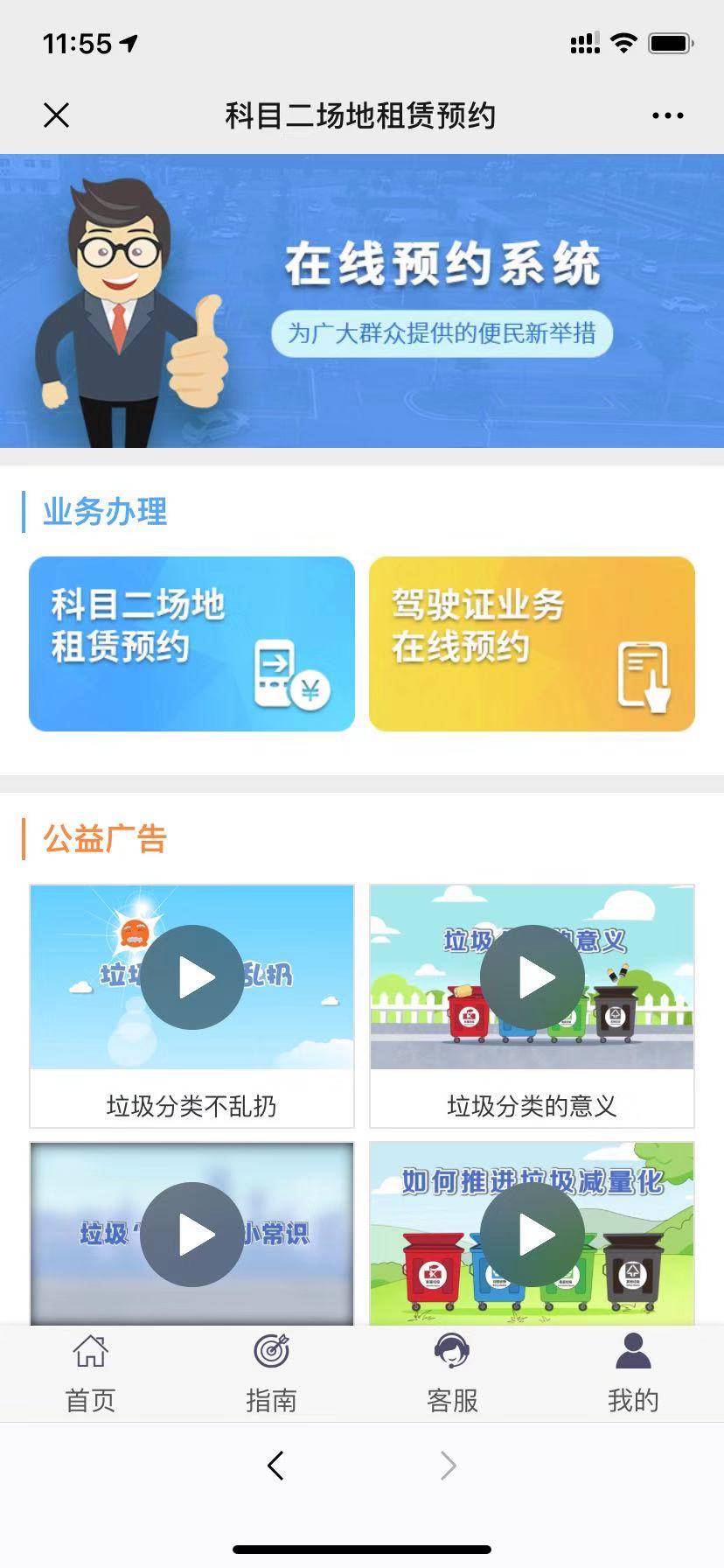Play the 如何推进垃圾减量化 video
Image resolution: width=724 pixels, height=1568 pixels.
coord(532,1234)
